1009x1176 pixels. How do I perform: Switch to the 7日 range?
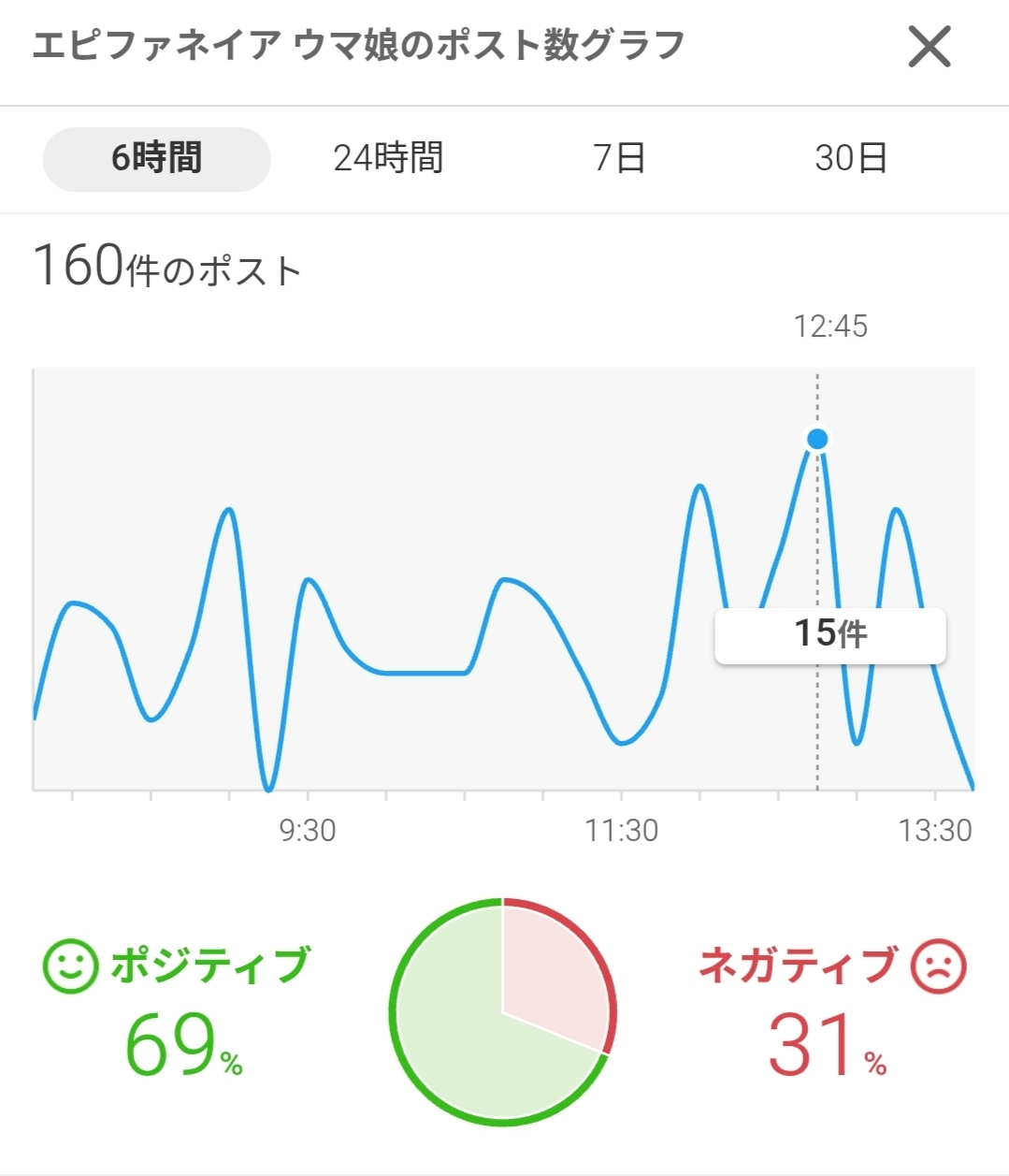(619, 159)
